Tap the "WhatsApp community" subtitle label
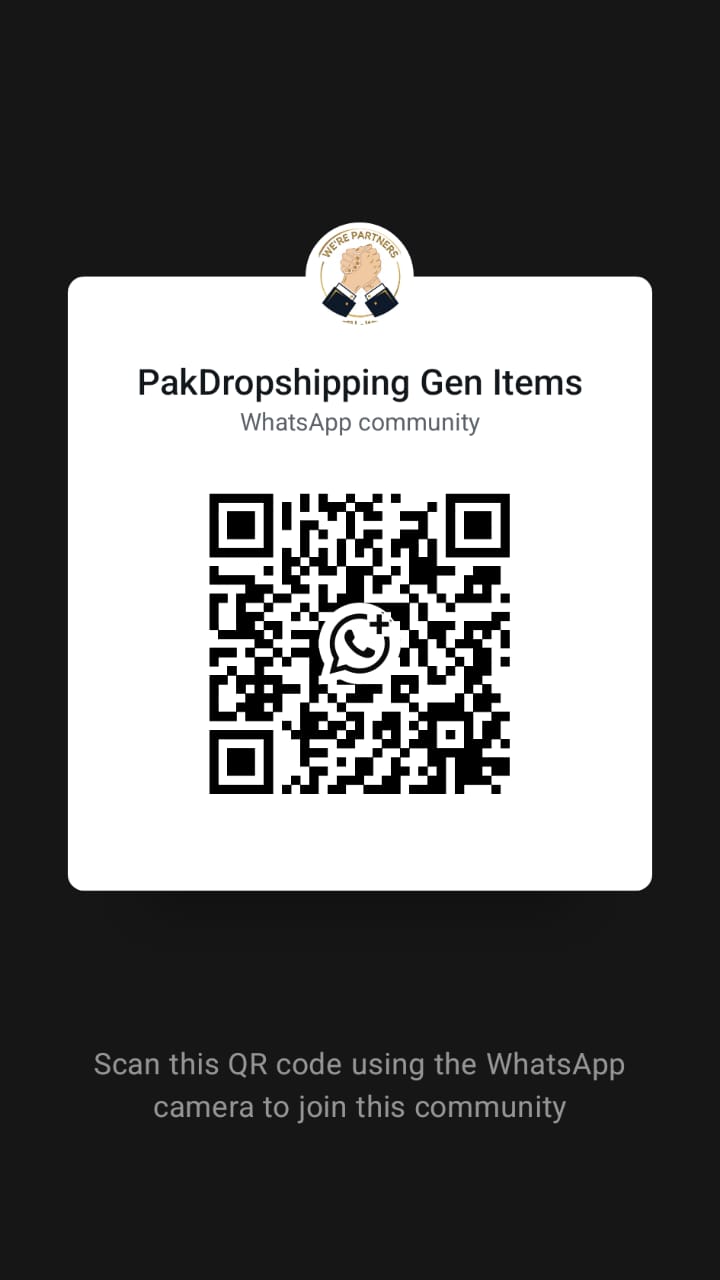The width and height of the screenshot is (720, 1280). 360,422
